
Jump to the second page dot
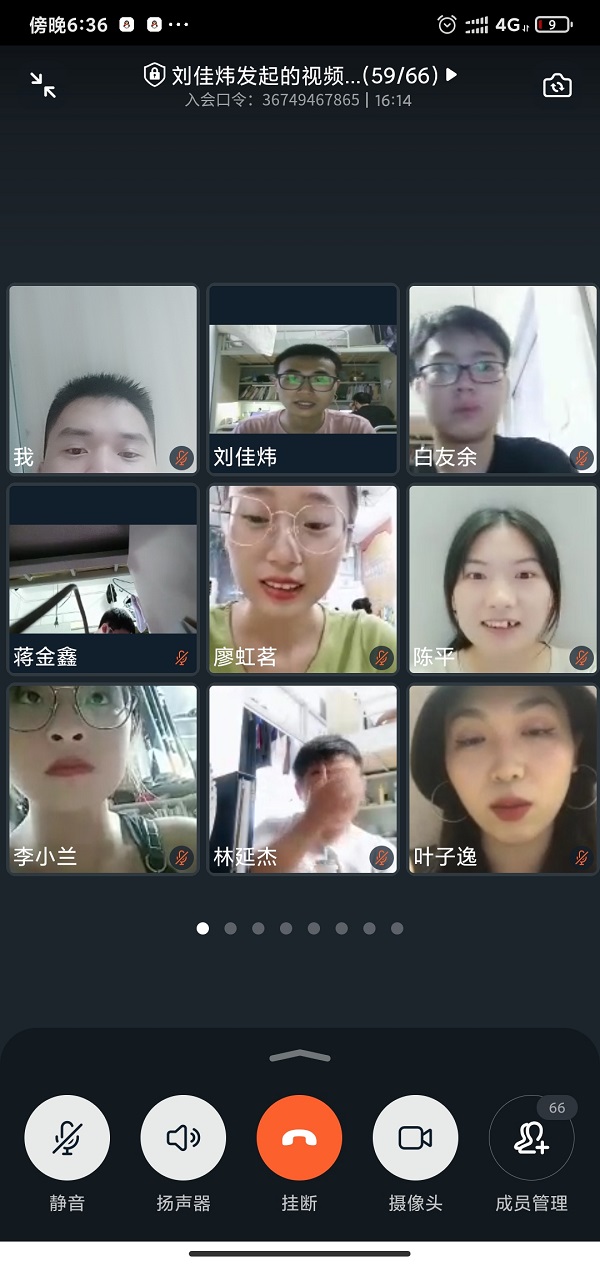coord(231,928)
